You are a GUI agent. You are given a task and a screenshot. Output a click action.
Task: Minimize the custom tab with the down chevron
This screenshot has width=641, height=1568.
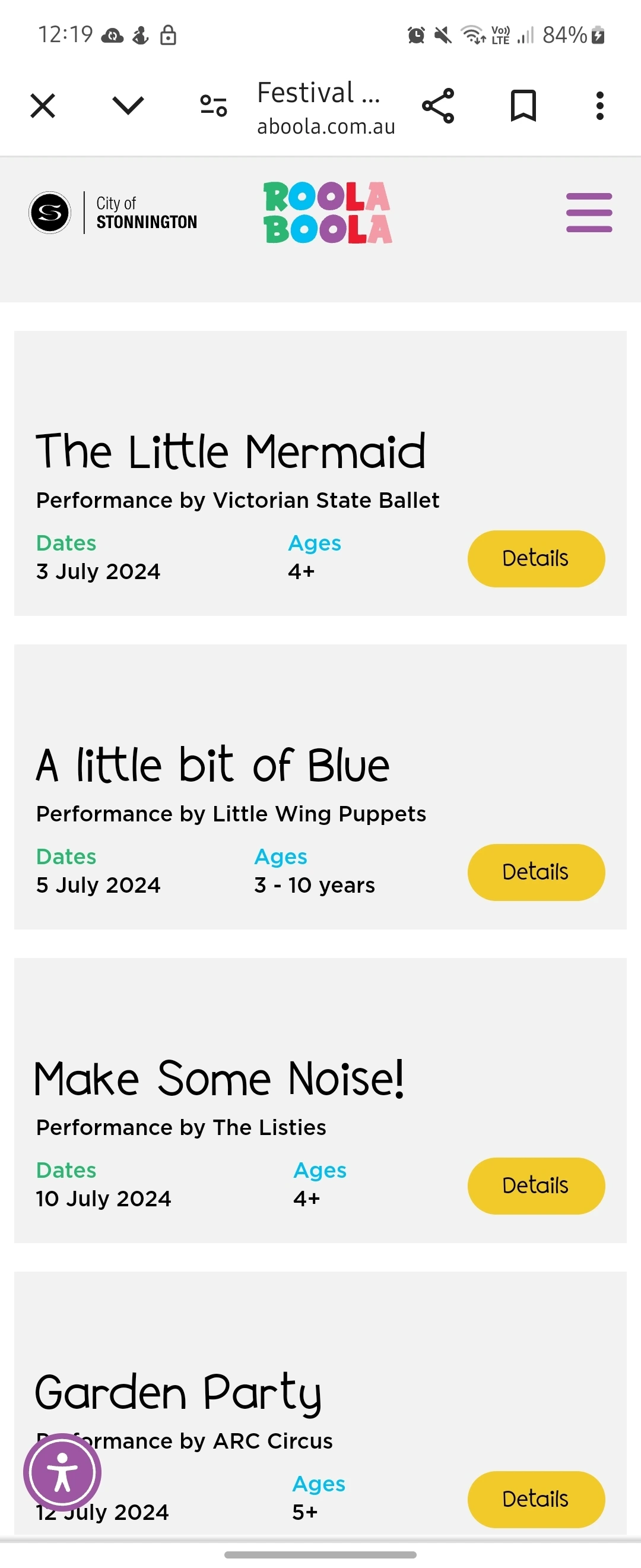coord(128,106)
